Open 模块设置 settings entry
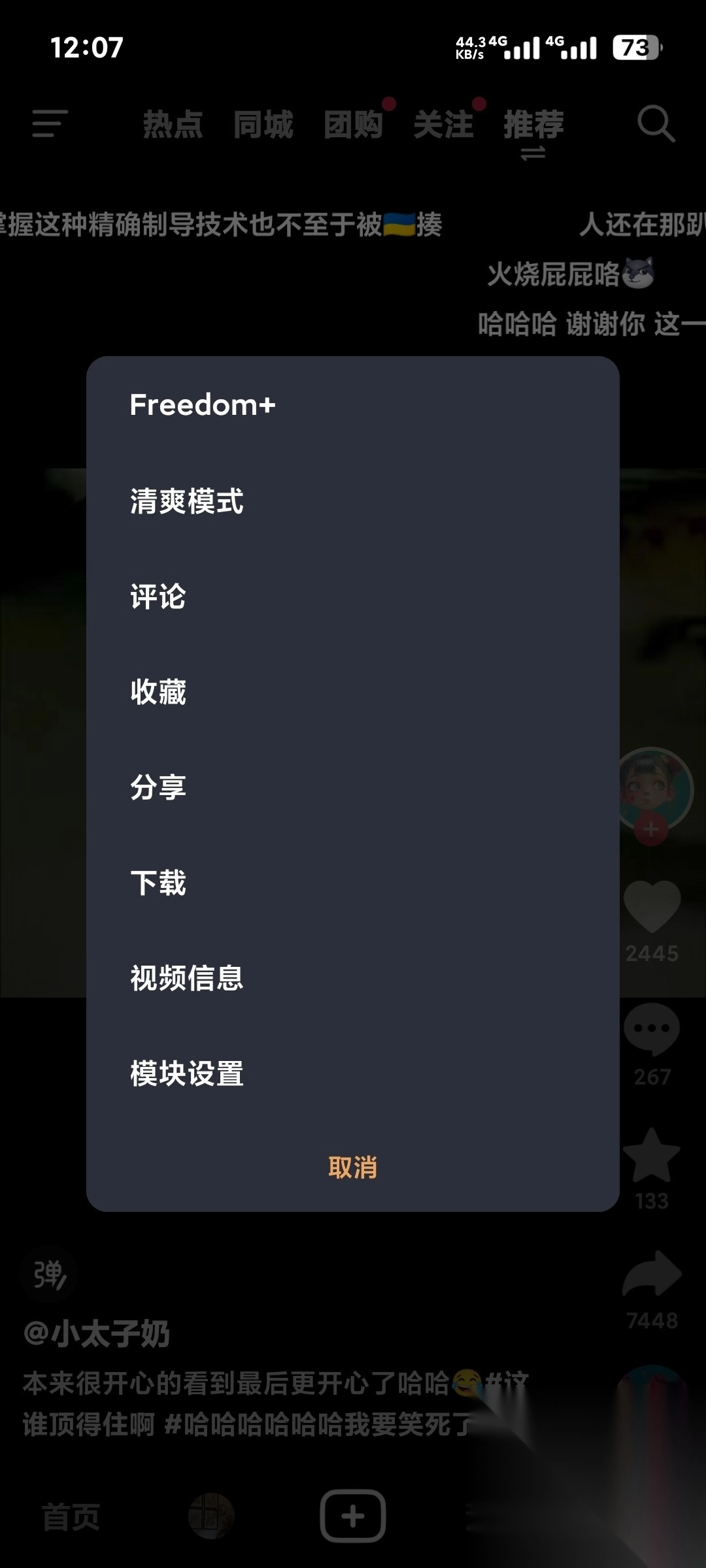 tap(187, 1073)
